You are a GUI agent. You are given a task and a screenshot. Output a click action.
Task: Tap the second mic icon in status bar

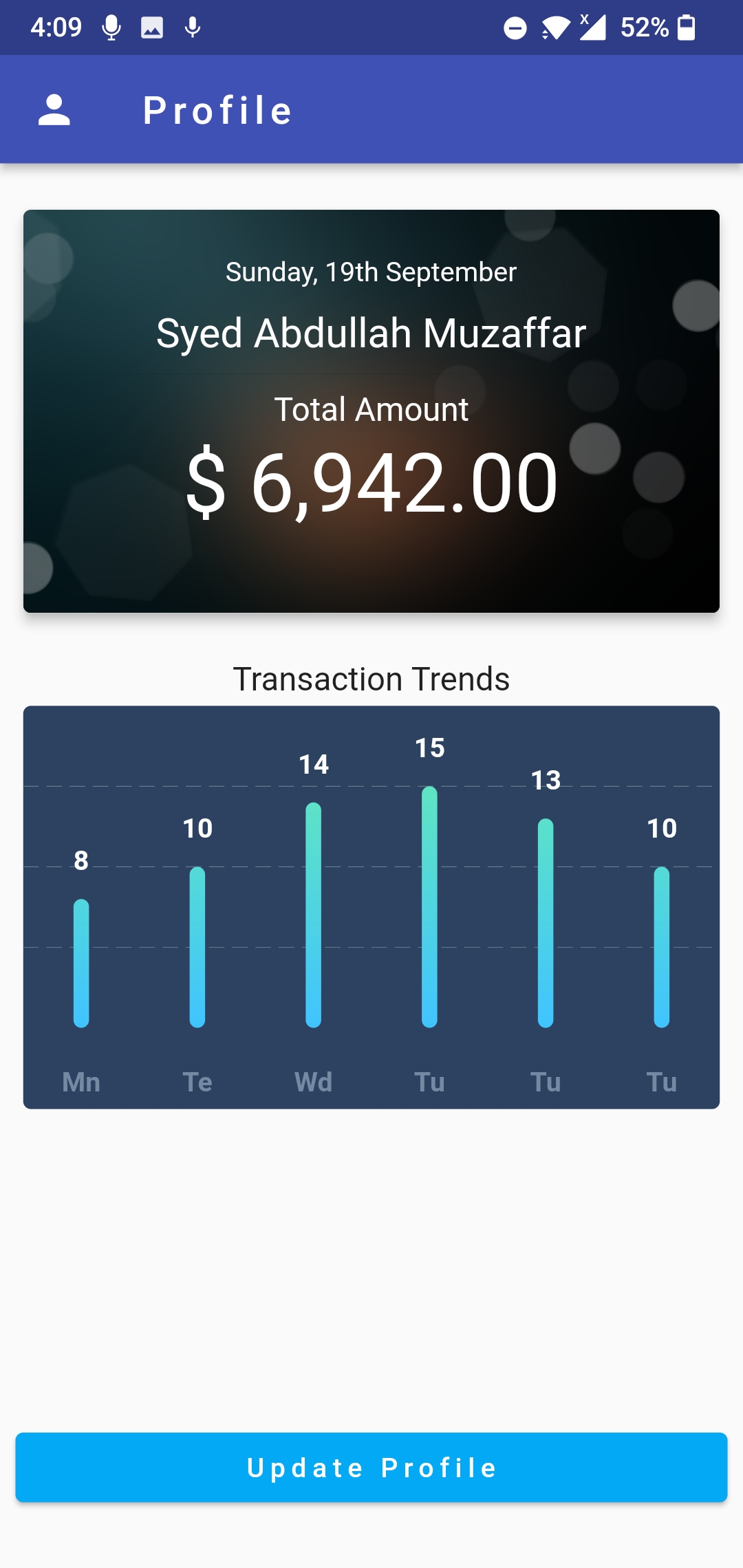[192, 28]
